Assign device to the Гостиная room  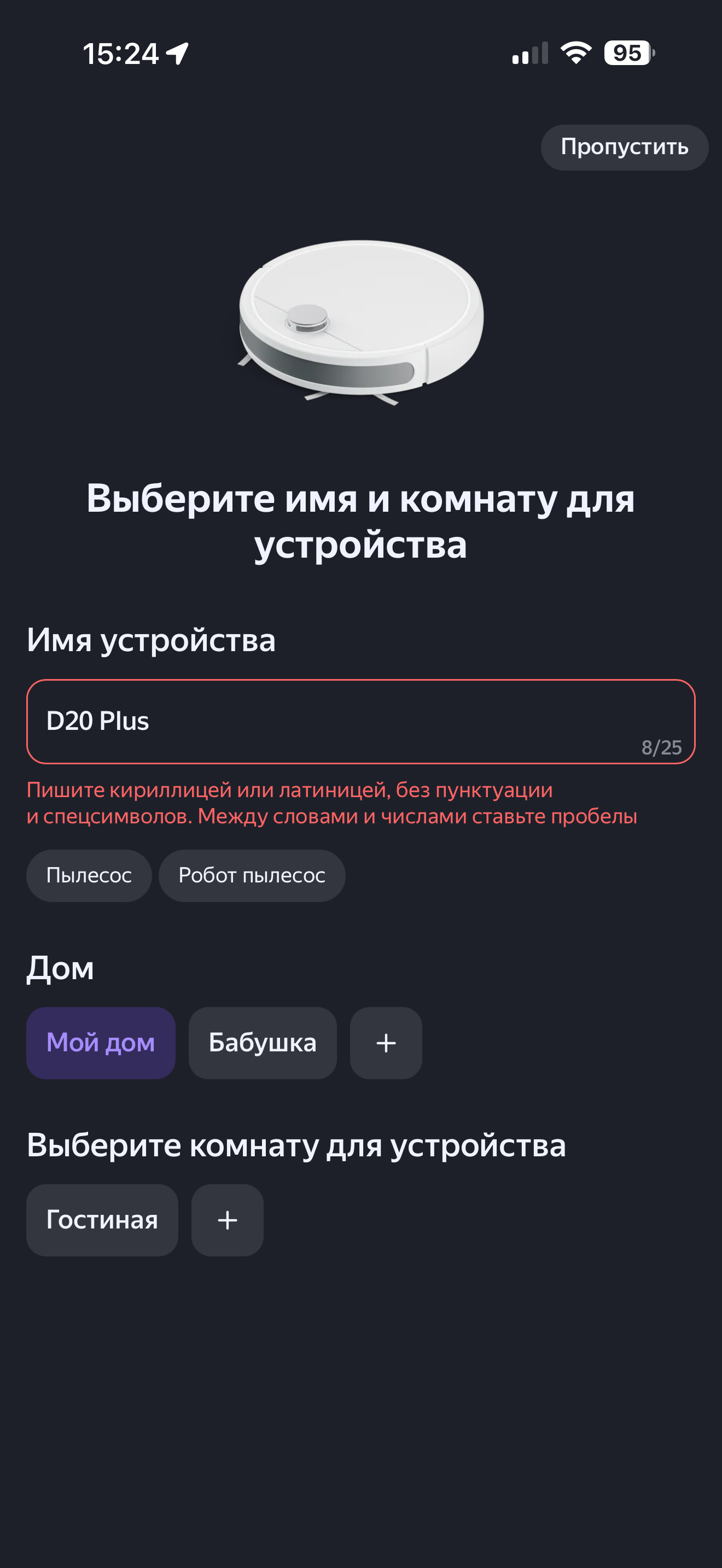(102, 1220)
